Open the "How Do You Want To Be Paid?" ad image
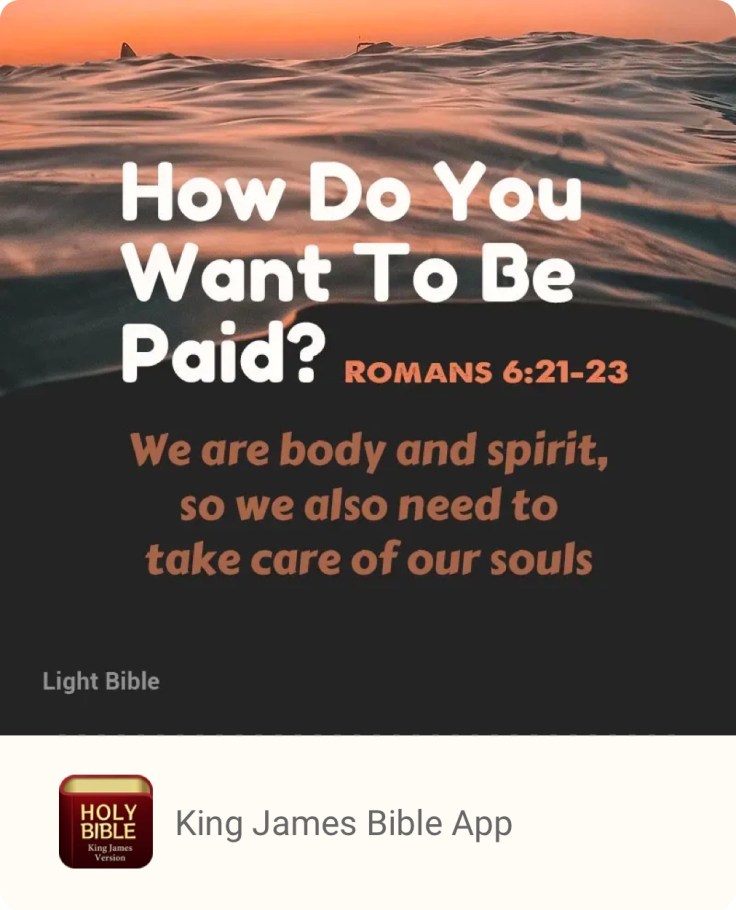This screenshot has height=910, width=736. (368, 366)
